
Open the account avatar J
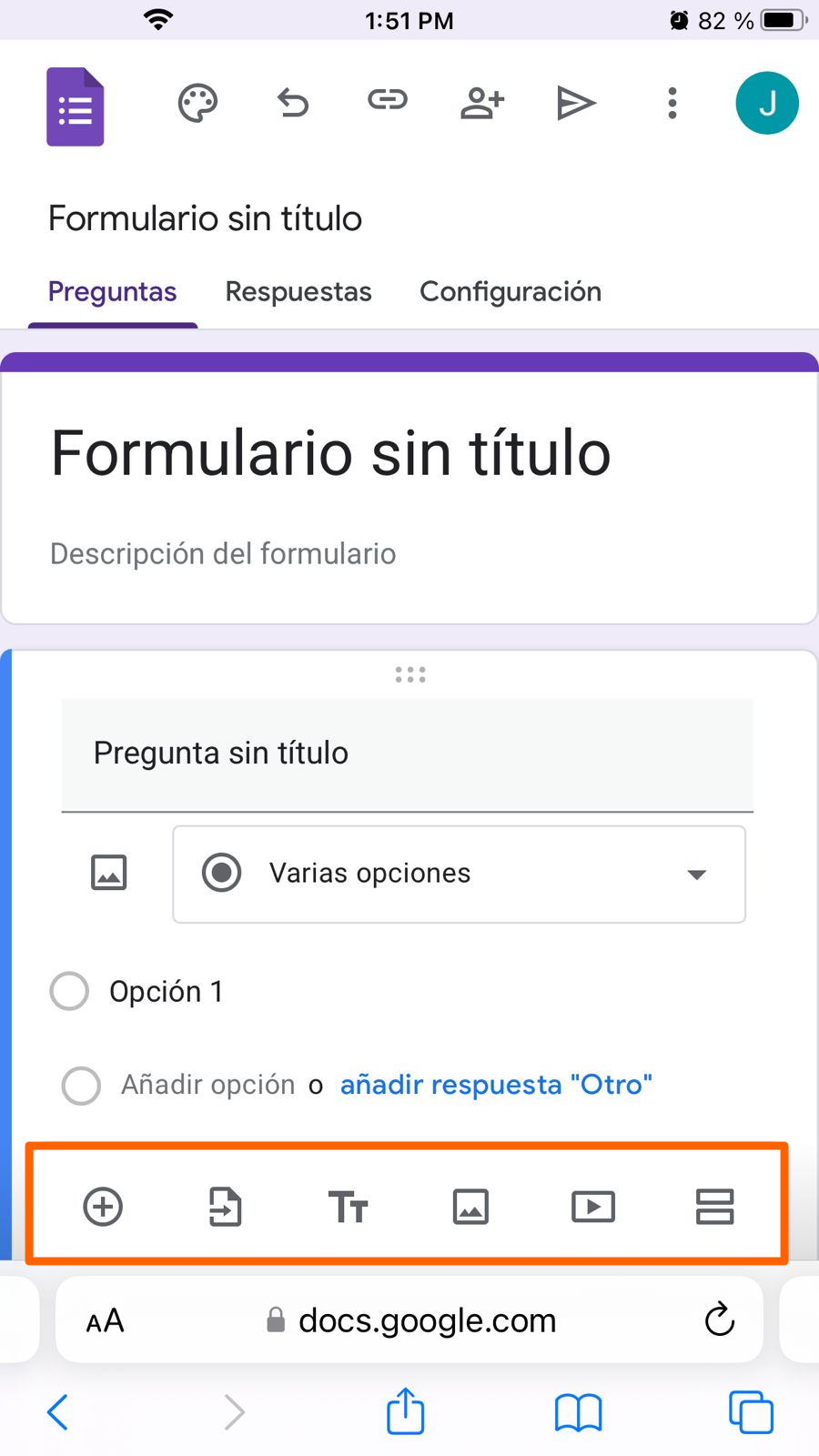767,104
